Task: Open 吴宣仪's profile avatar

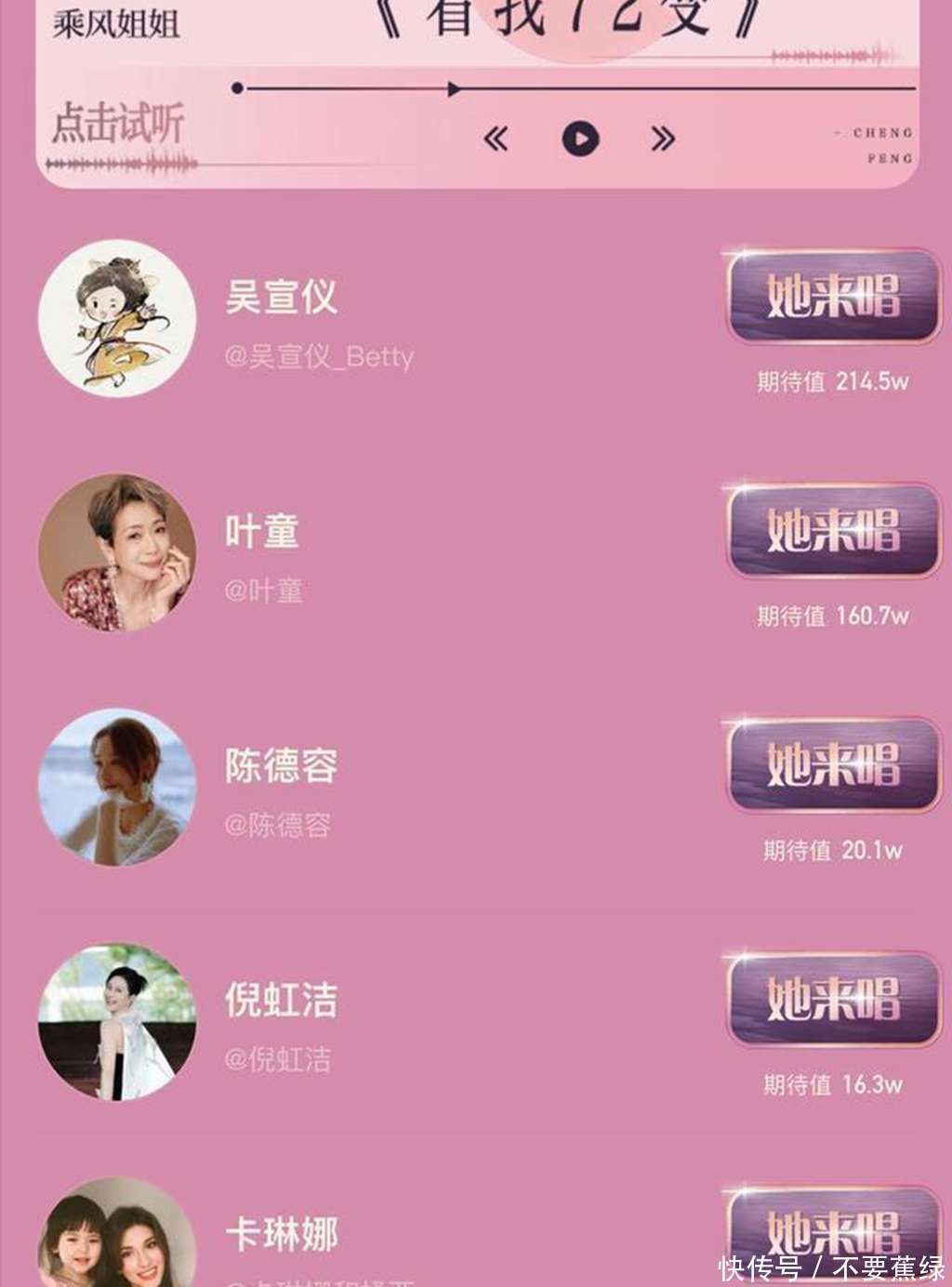Action: pos(117,318)
